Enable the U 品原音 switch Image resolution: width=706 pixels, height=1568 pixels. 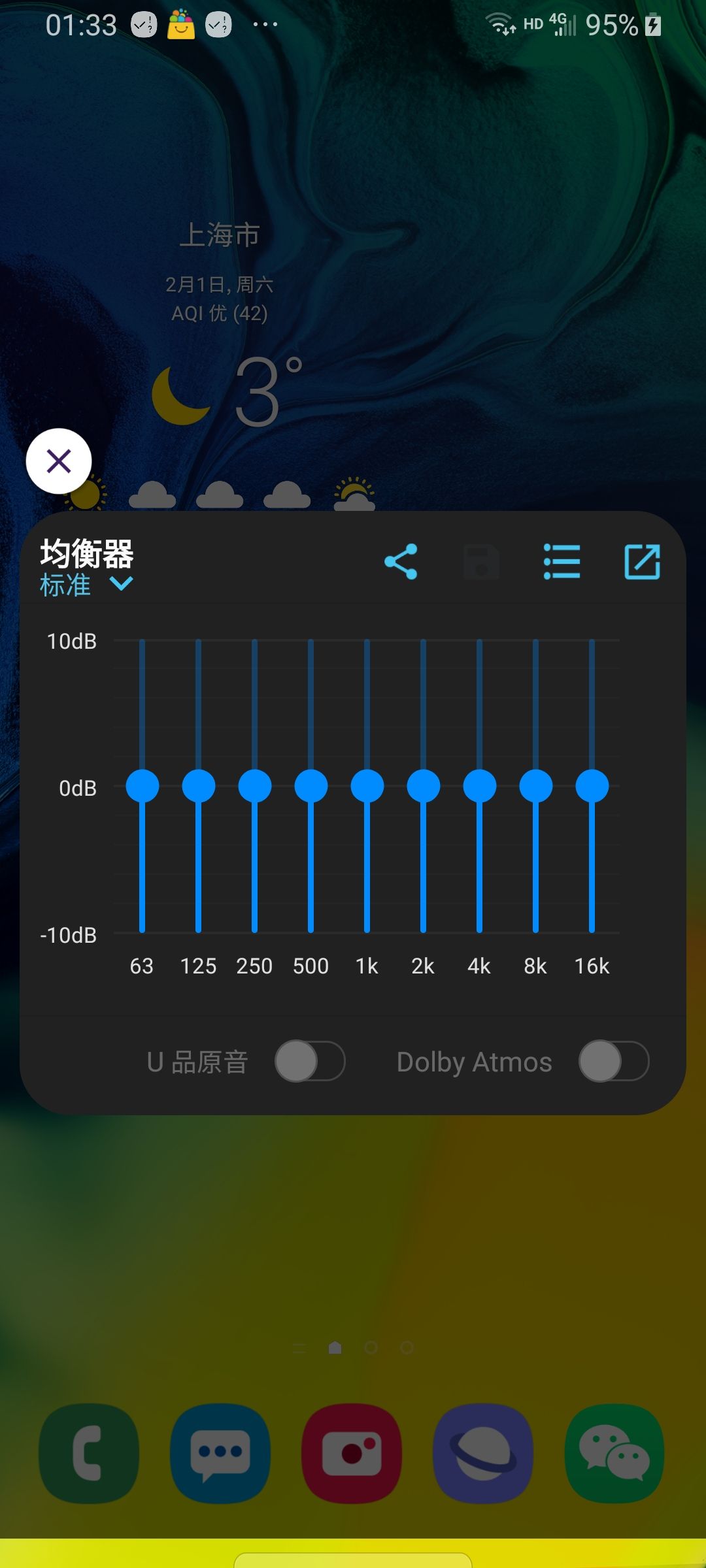coord(310,1061)
